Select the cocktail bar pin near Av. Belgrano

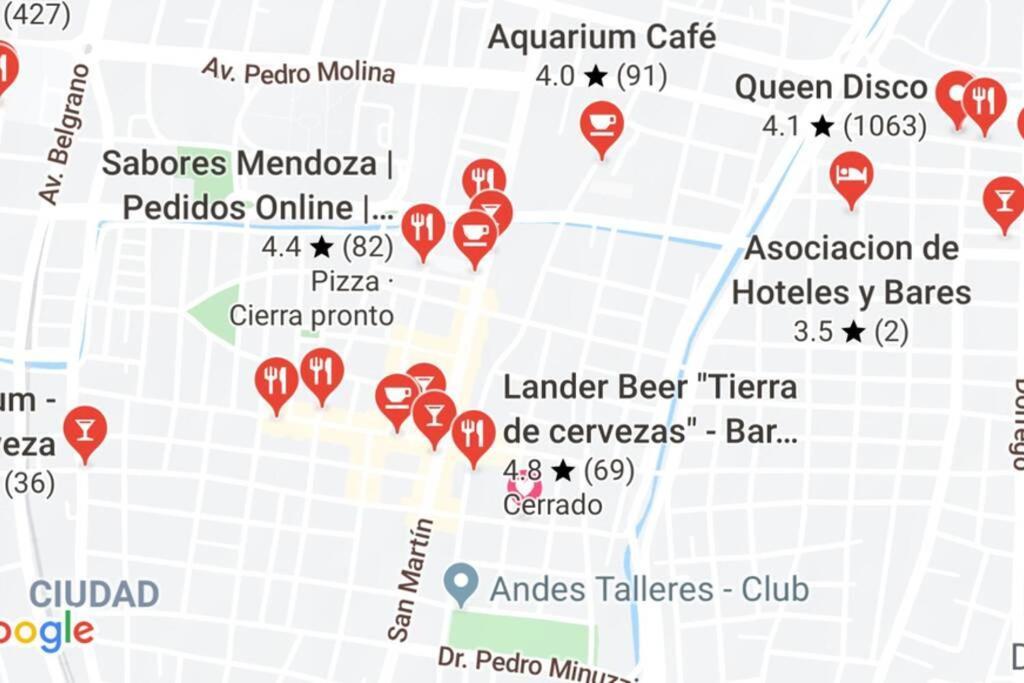coord(85,430)
